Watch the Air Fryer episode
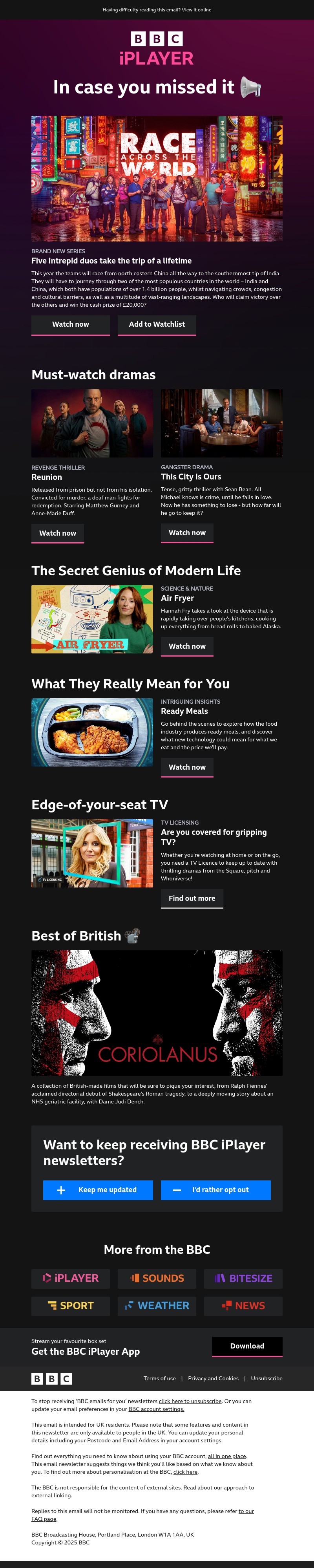The height and width of the screenshot is (1568, 314). pyautogui.click(x=187, y=646)
